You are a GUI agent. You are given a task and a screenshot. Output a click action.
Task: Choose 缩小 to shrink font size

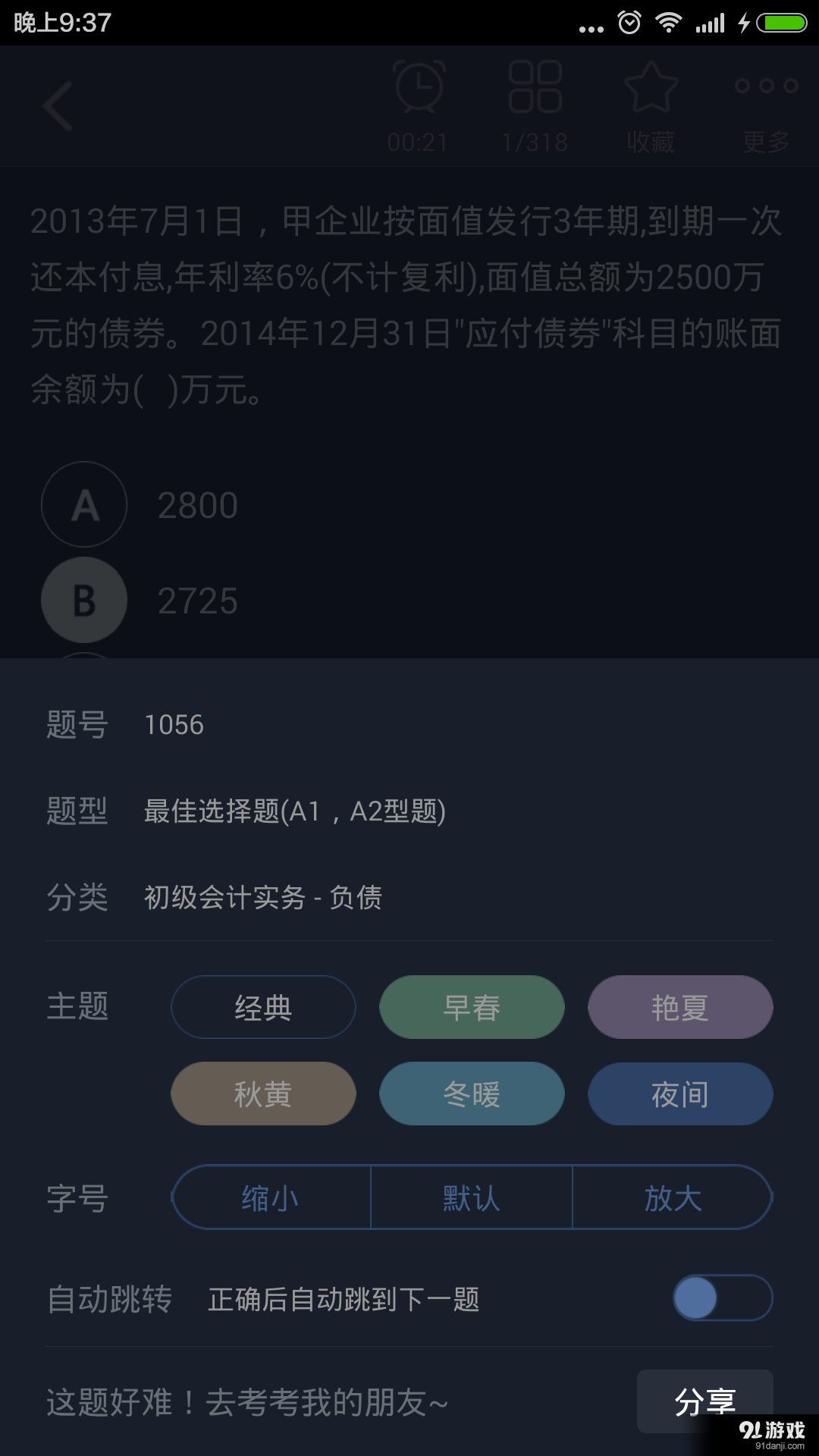point(271,1198)
